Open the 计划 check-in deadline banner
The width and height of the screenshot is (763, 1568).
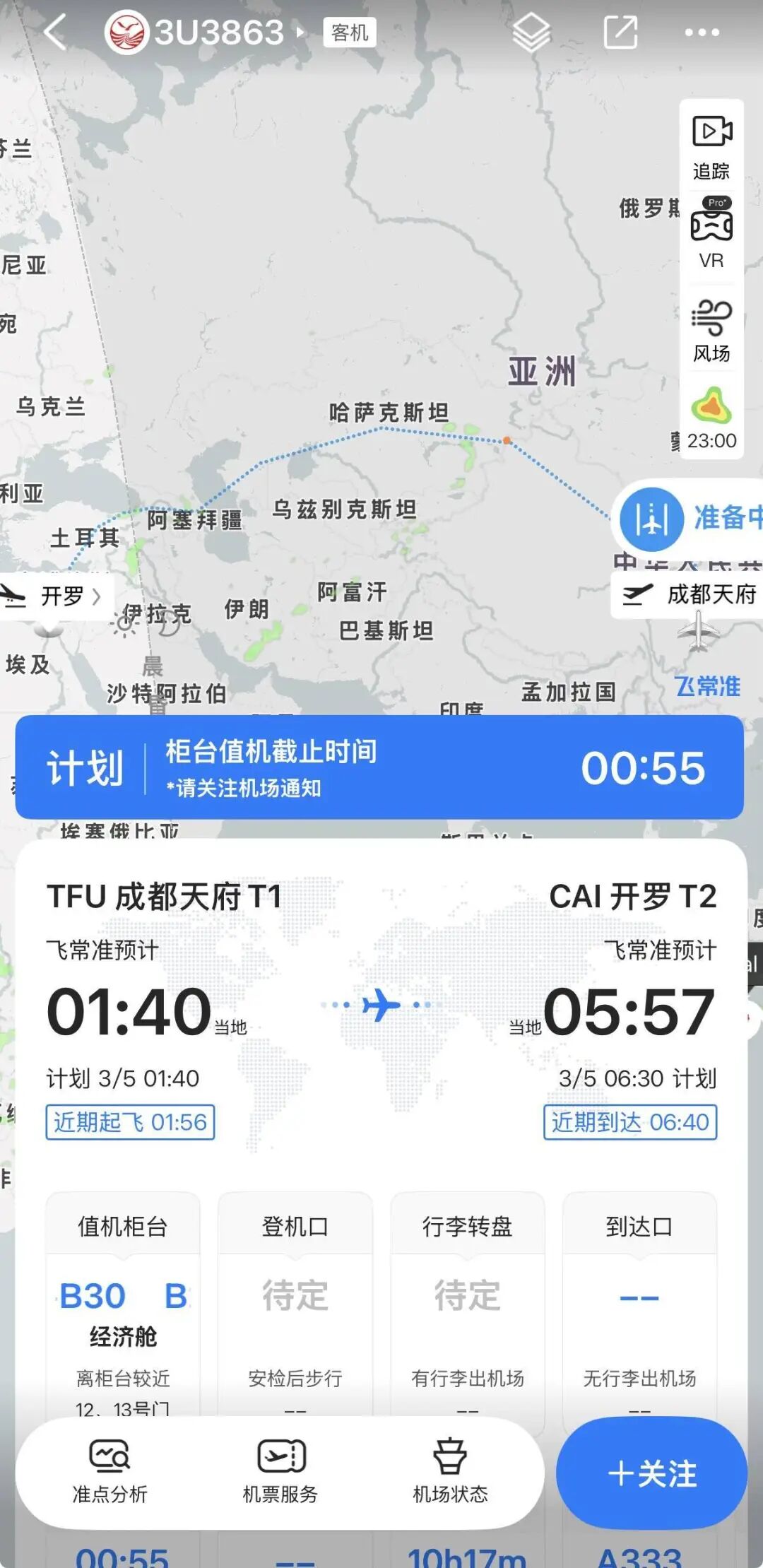tap(379, 767)
